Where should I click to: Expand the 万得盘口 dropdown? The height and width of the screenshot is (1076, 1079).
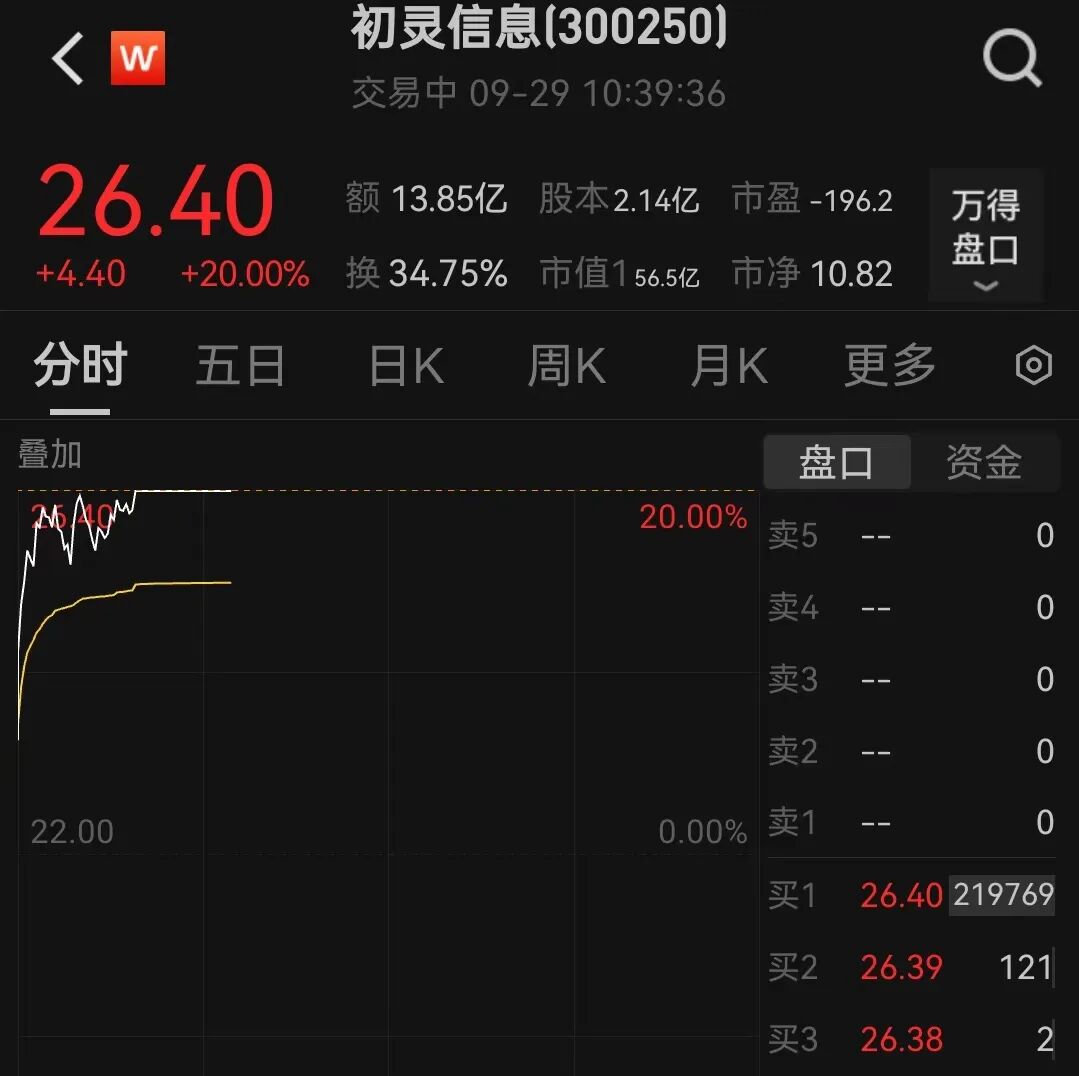click(x=985, y=236)
